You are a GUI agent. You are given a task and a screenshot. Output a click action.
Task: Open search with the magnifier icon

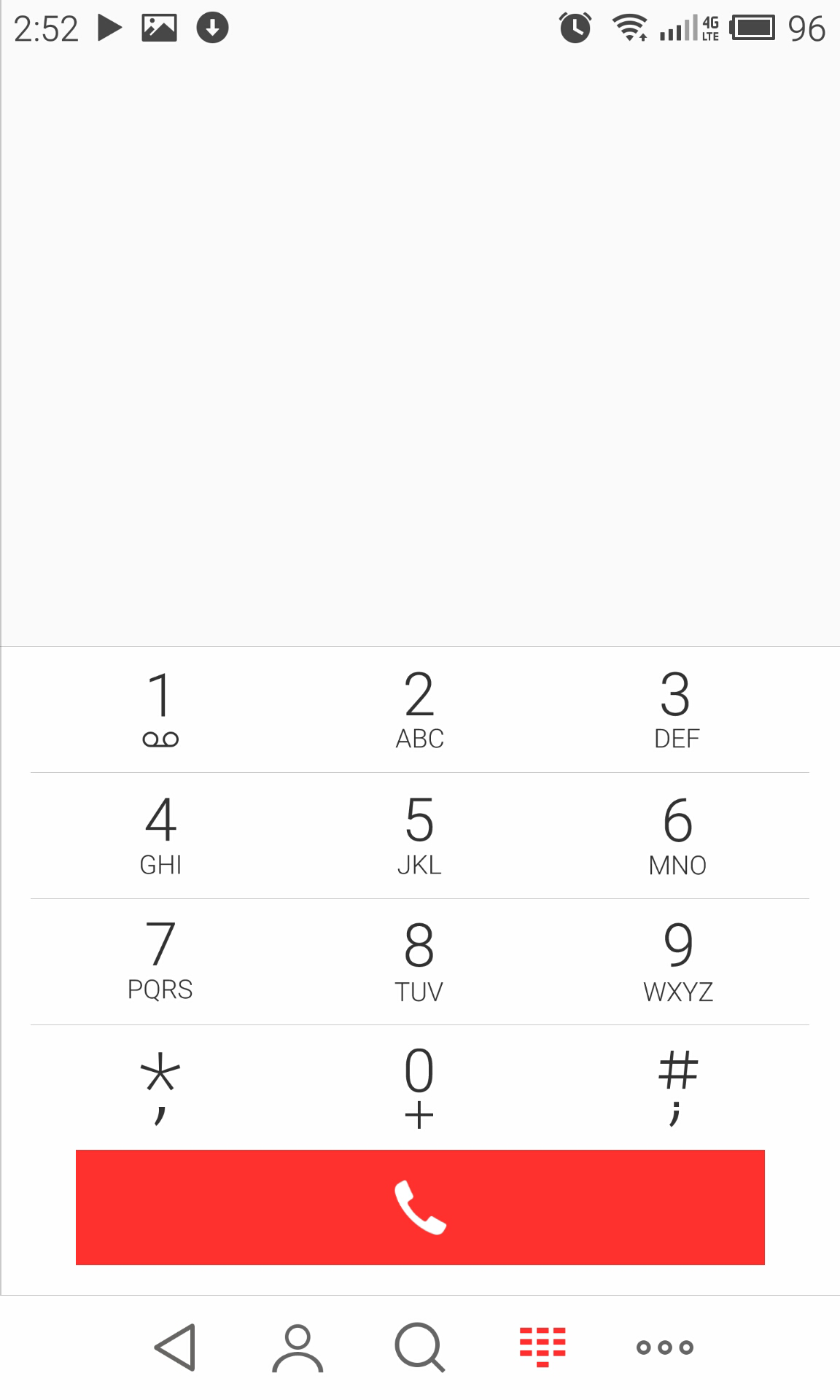(x=419, y=1347)
